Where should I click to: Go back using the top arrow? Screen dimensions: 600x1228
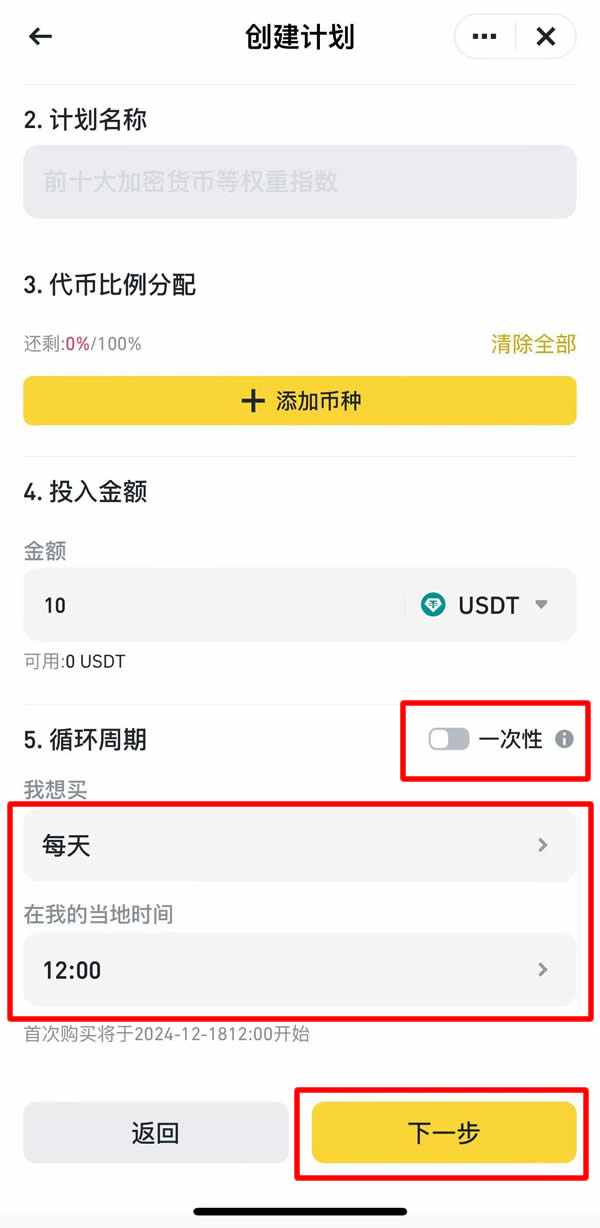[40, 37]
